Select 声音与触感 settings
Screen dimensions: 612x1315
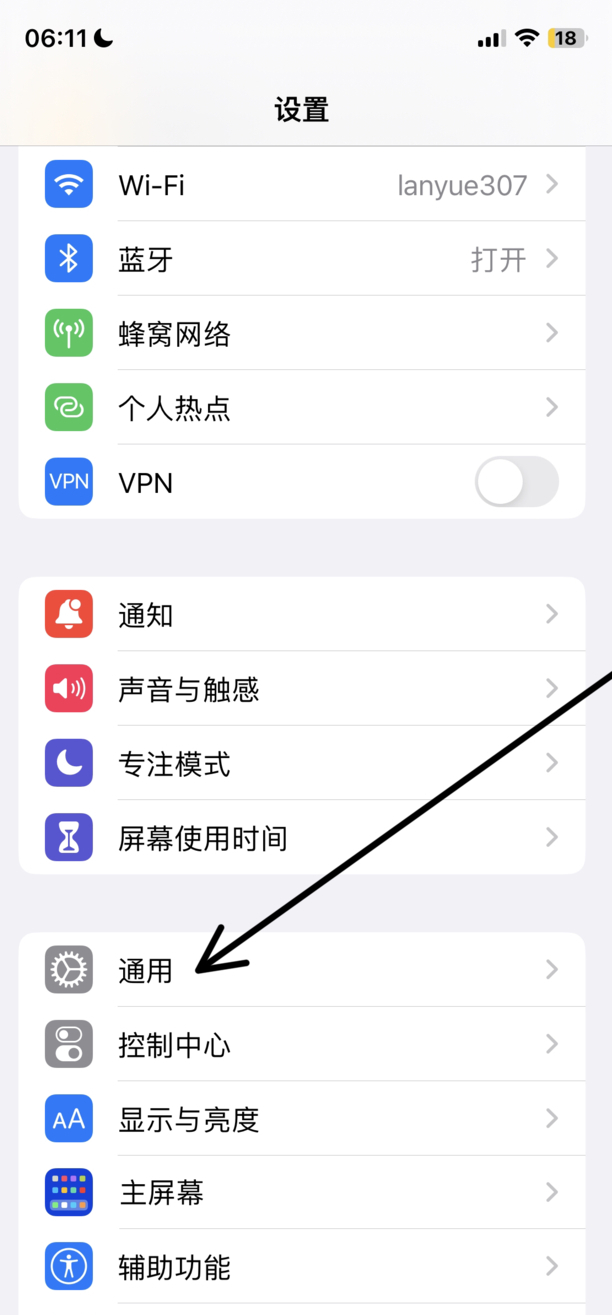pyautogui.click(x=300, y=689)
